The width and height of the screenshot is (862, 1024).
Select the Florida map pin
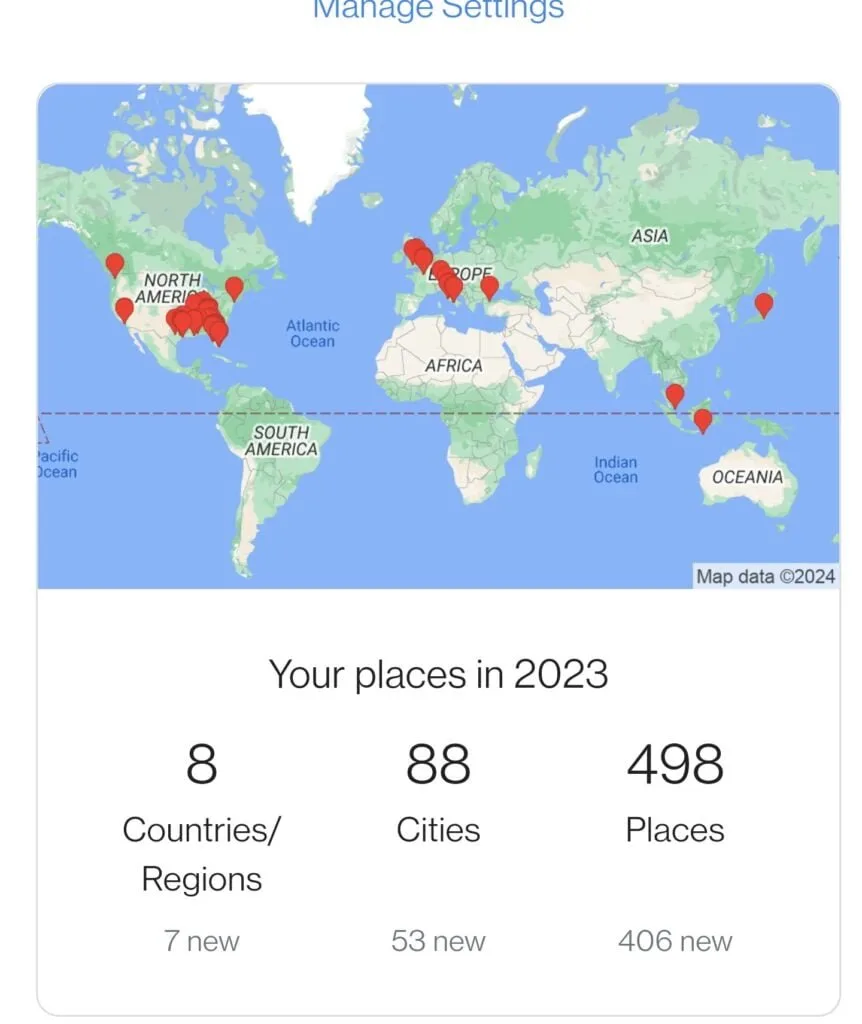(x=219, y=329)
